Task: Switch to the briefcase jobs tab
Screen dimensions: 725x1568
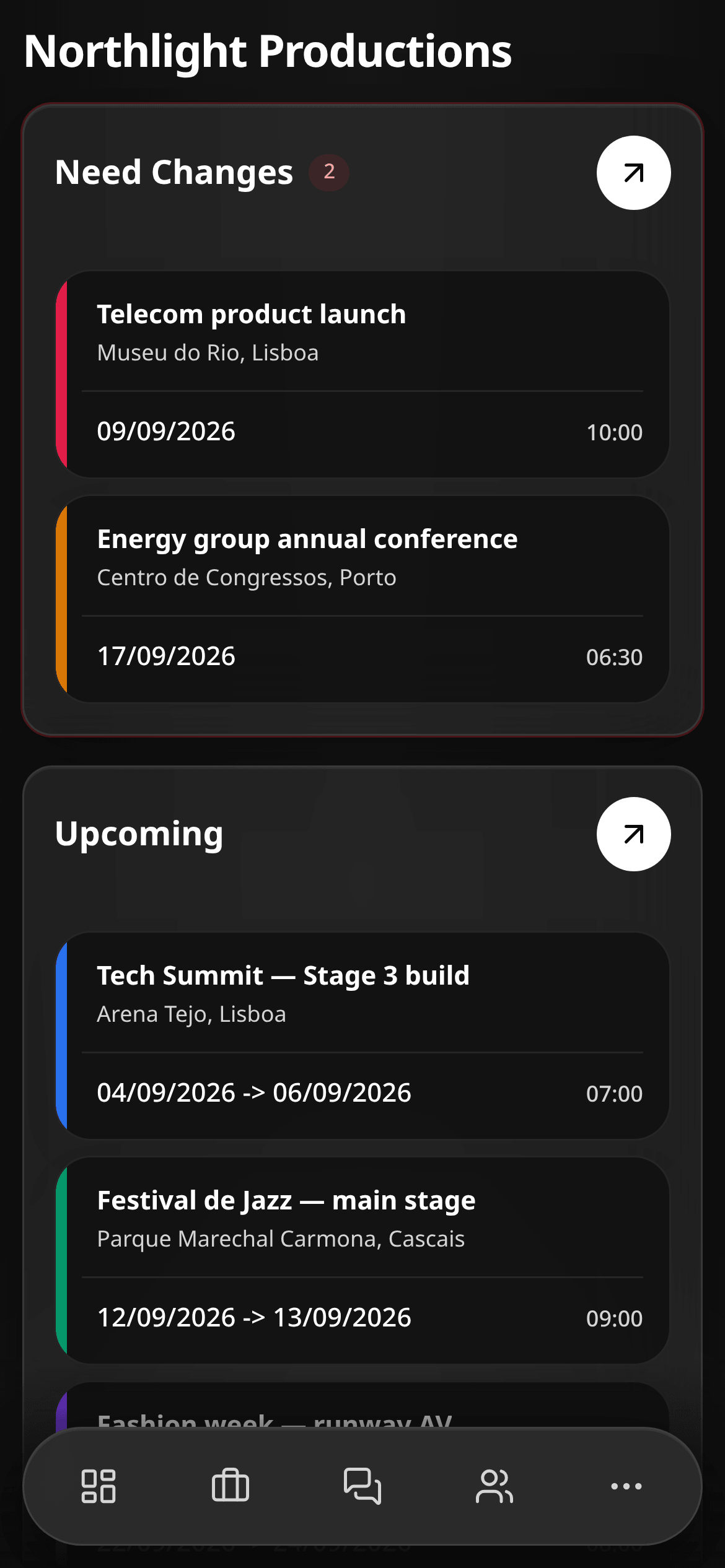Action: [x=231, y=1486]
